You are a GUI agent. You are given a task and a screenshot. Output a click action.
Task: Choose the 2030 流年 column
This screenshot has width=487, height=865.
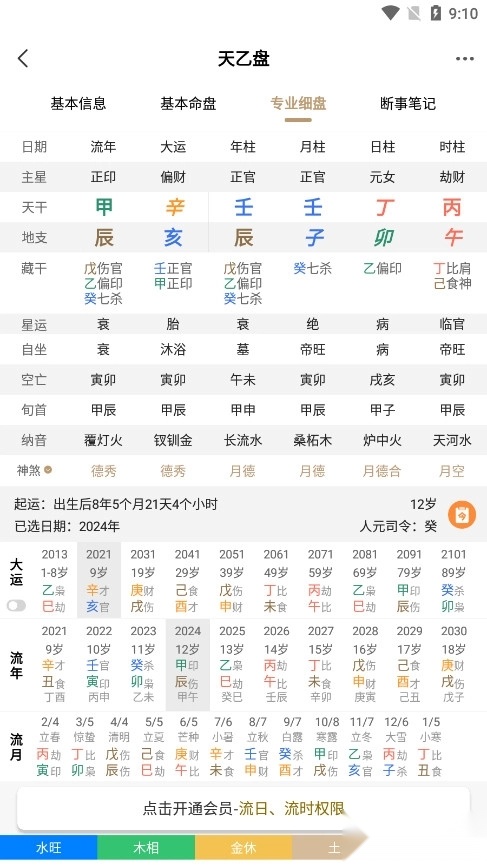click(x=454, y=664)
